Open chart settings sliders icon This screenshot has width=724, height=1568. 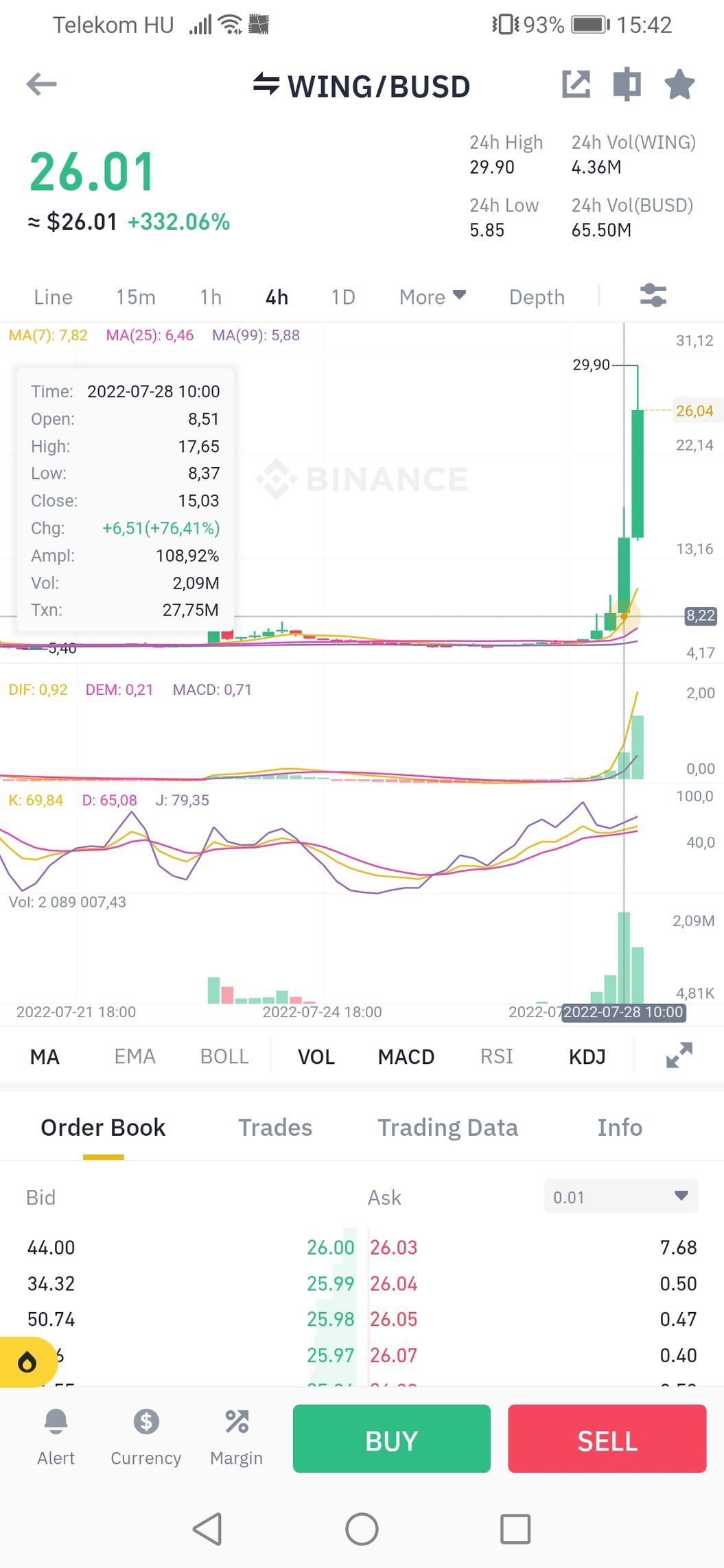click(653, 296)
